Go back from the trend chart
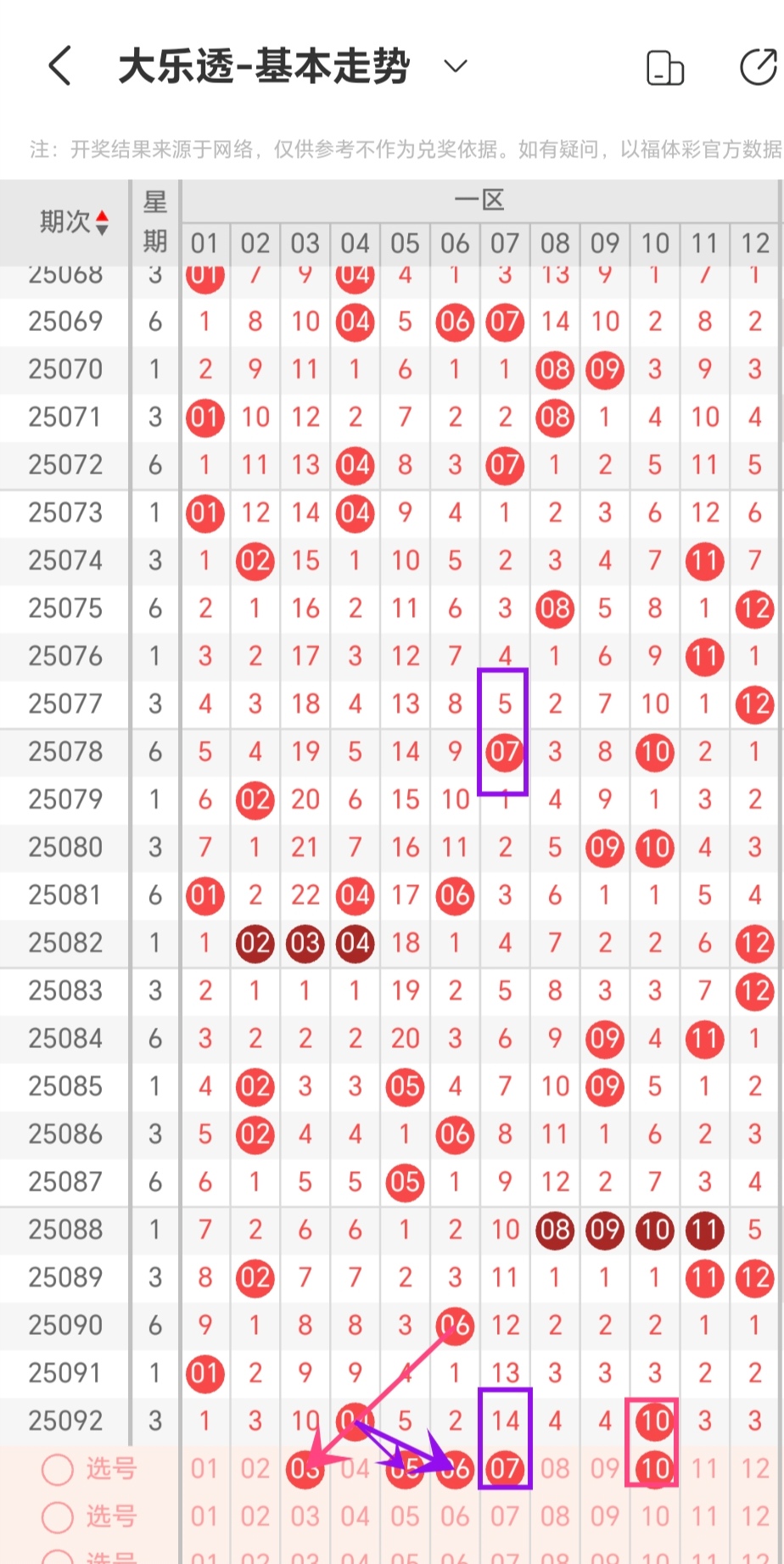The height and width of the screenshot is (1564, 784). (59, 66)
